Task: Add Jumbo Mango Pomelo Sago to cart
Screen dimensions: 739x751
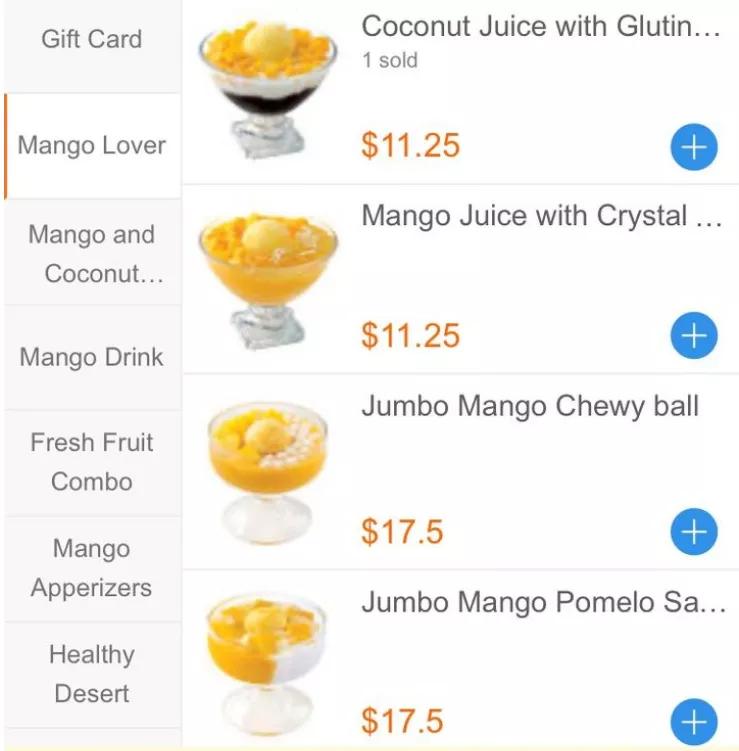Action: pyautogui.click(x=693, y=721)
